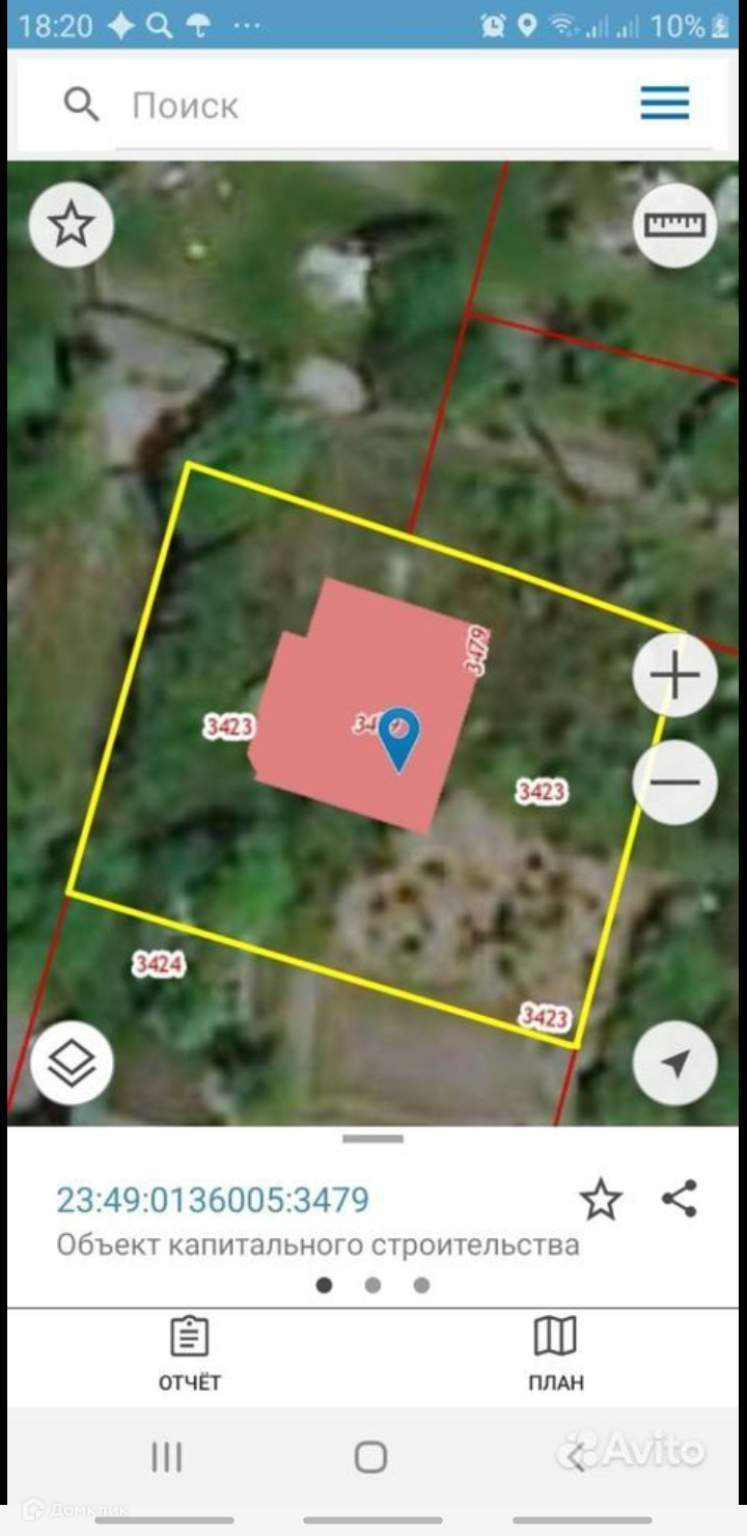Go to the home screen

point(371,1457)
